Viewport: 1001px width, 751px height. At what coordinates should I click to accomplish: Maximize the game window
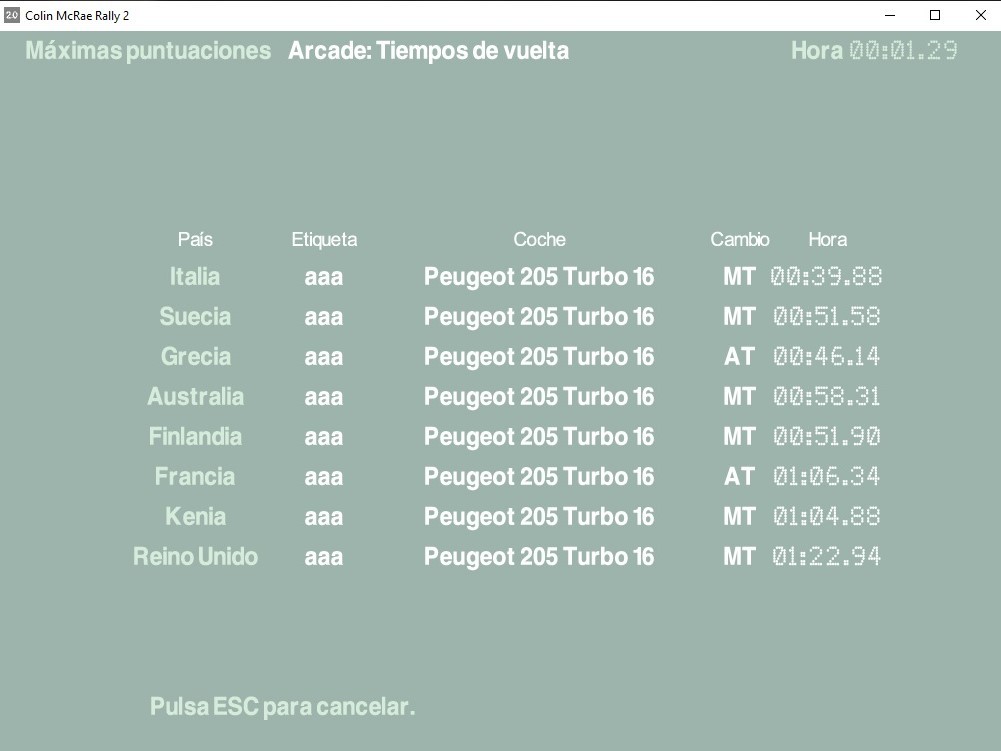[935, 15]
